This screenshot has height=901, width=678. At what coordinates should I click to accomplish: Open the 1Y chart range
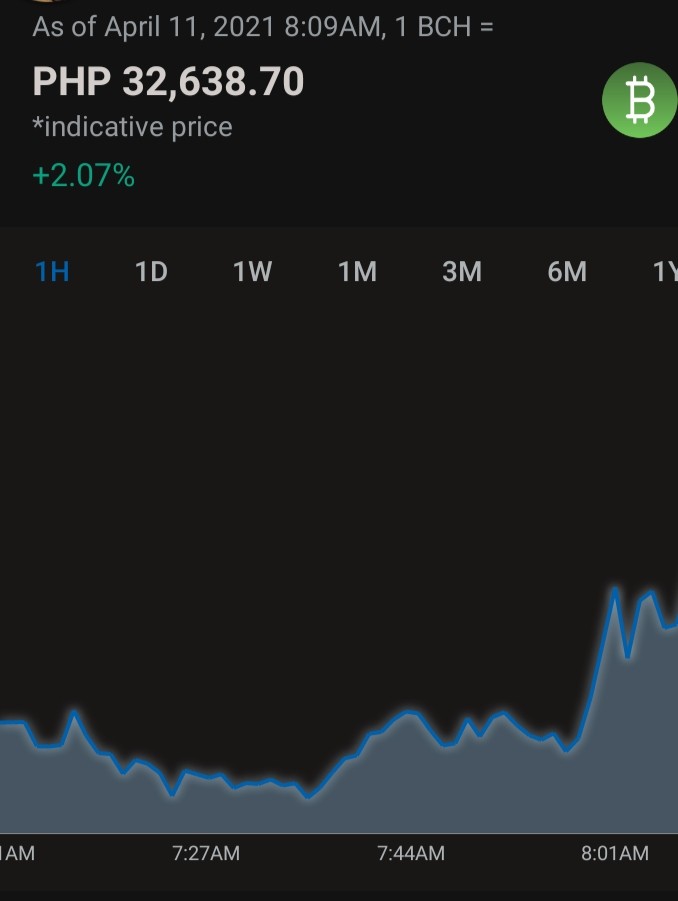point(665,271)
